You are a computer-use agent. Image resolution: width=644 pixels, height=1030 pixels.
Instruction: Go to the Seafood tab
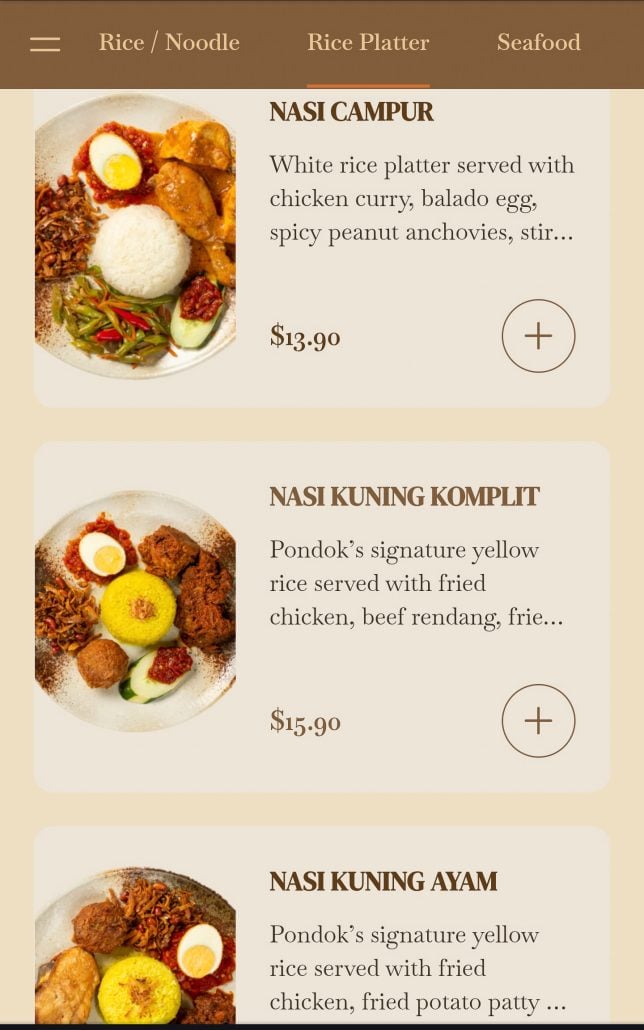point(538,43)
